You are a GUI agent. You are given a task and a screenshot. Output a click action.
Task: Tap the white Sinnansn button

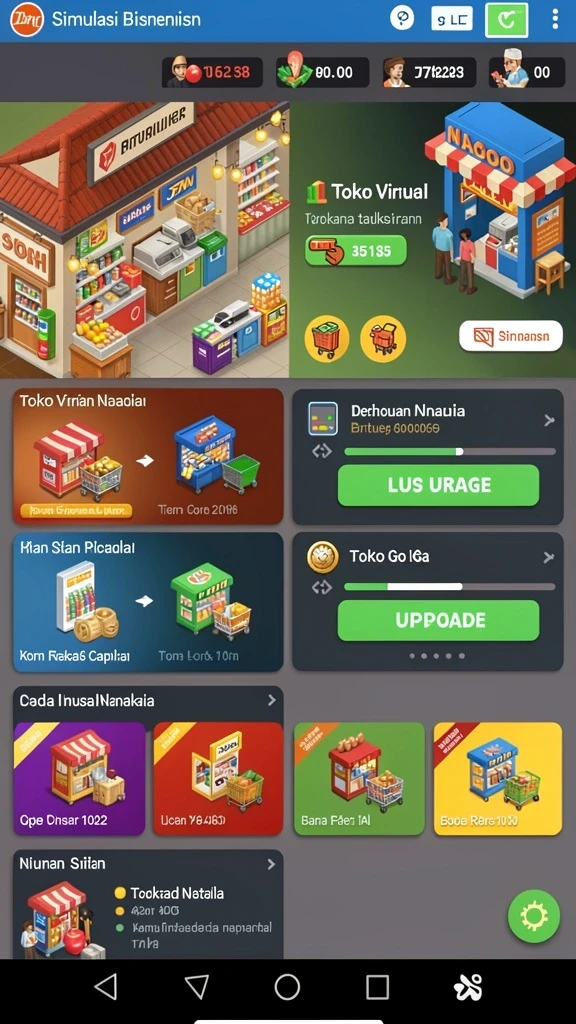point(511,336)
